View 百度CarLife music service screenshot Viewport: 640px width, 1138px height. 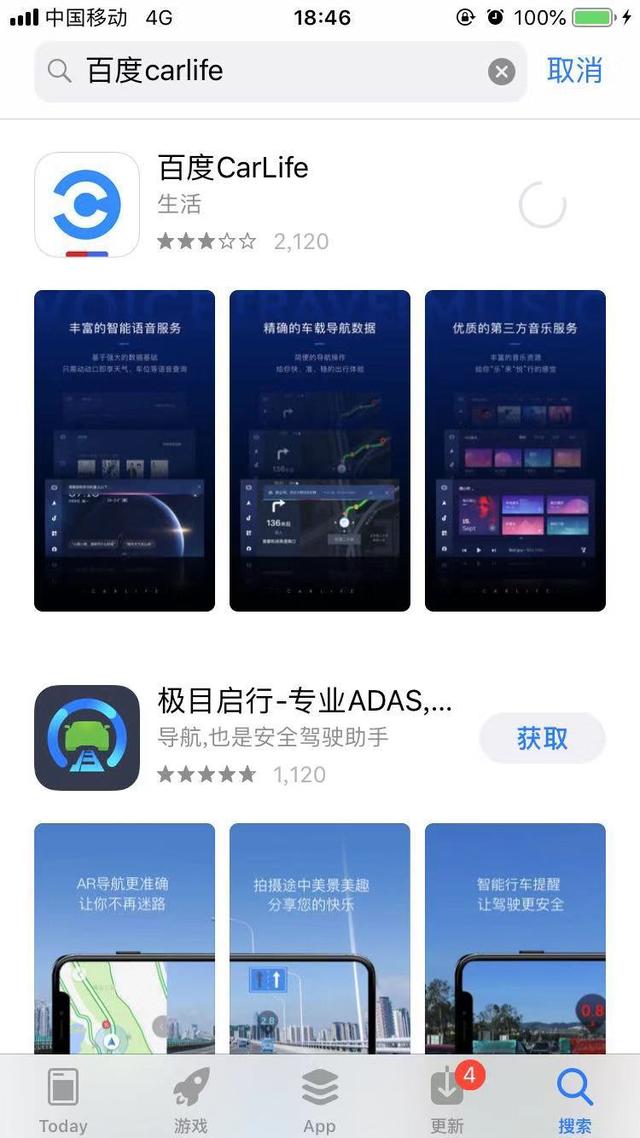click(x=515, y=450)
